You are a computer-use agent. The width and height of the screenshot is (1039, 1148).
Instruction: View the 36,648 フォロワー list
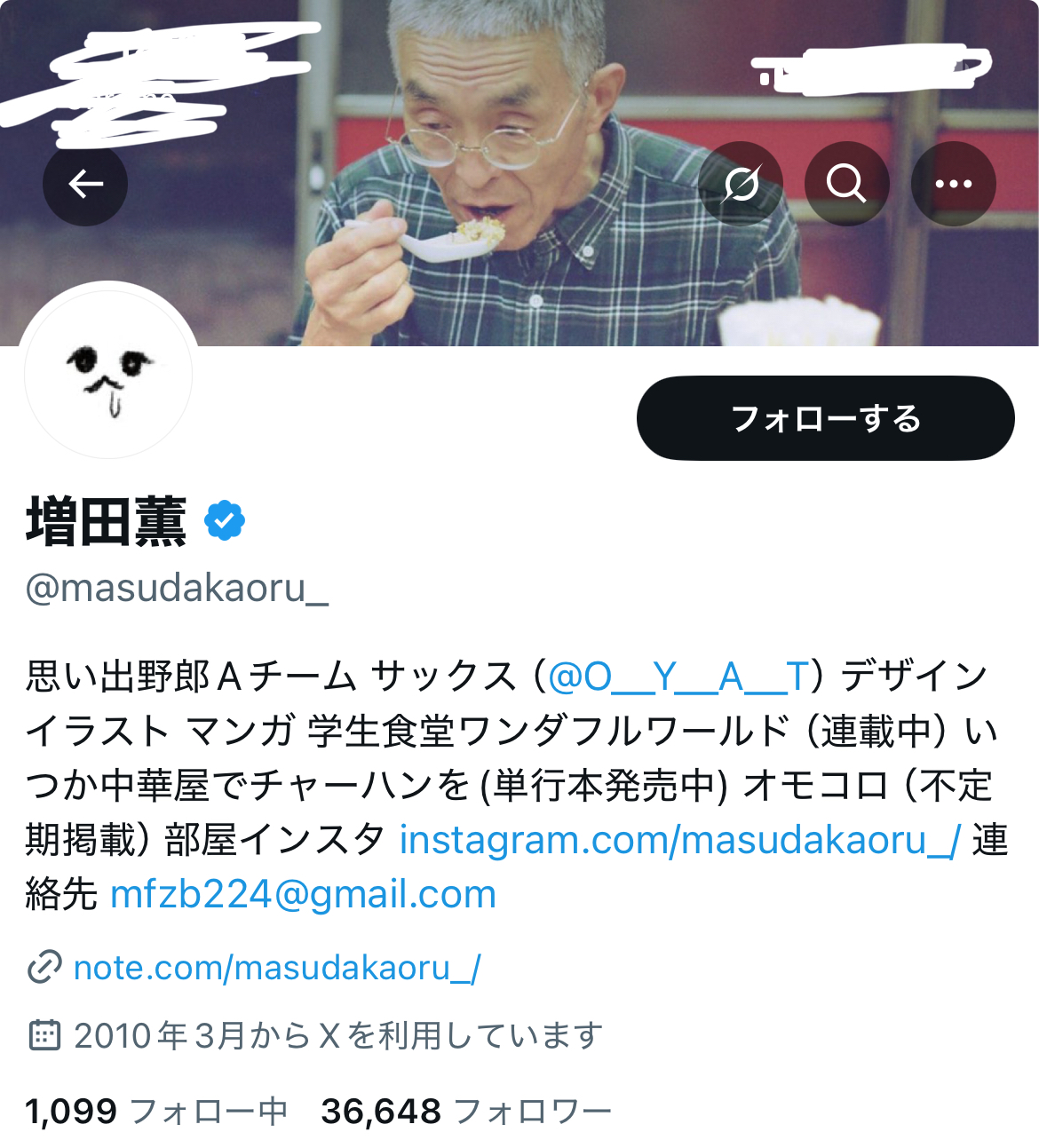tap(466, 1111)
